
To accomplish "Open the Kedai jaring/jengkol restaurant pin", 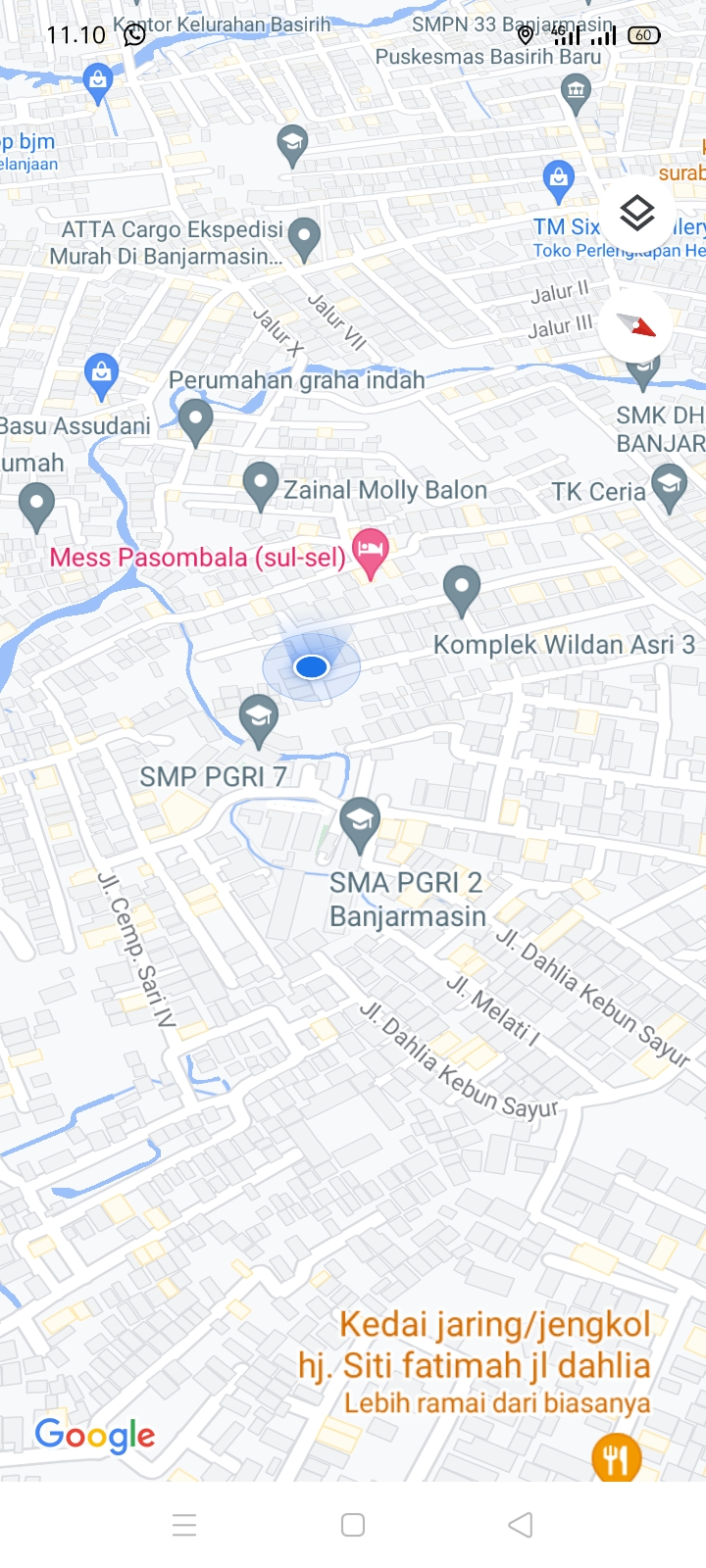I will (x=617, y=1458).
